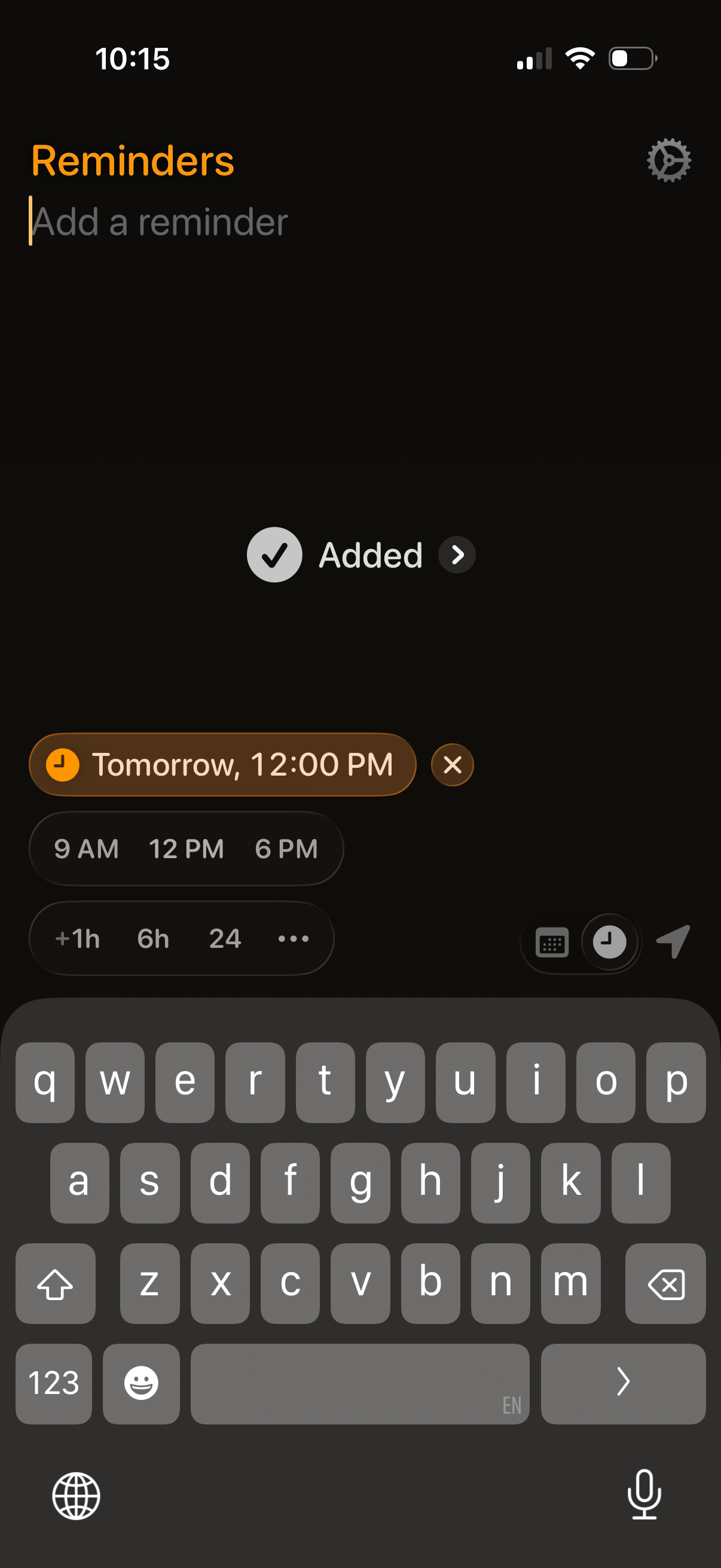
Task: Toggle the Shift key
Action: coord(56,1285)
